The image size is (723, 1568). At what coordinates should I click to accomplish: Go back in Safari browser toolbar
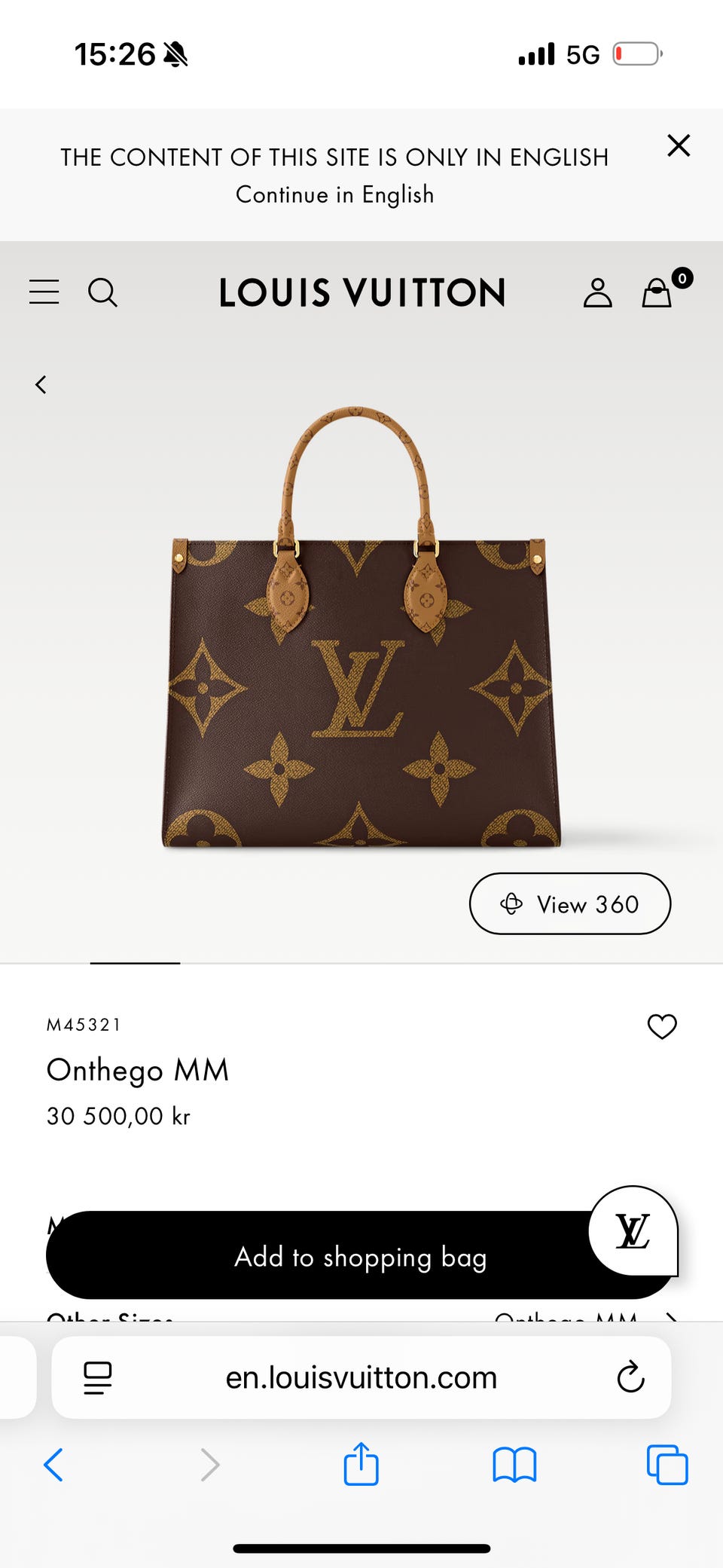tap(53, 1465)
